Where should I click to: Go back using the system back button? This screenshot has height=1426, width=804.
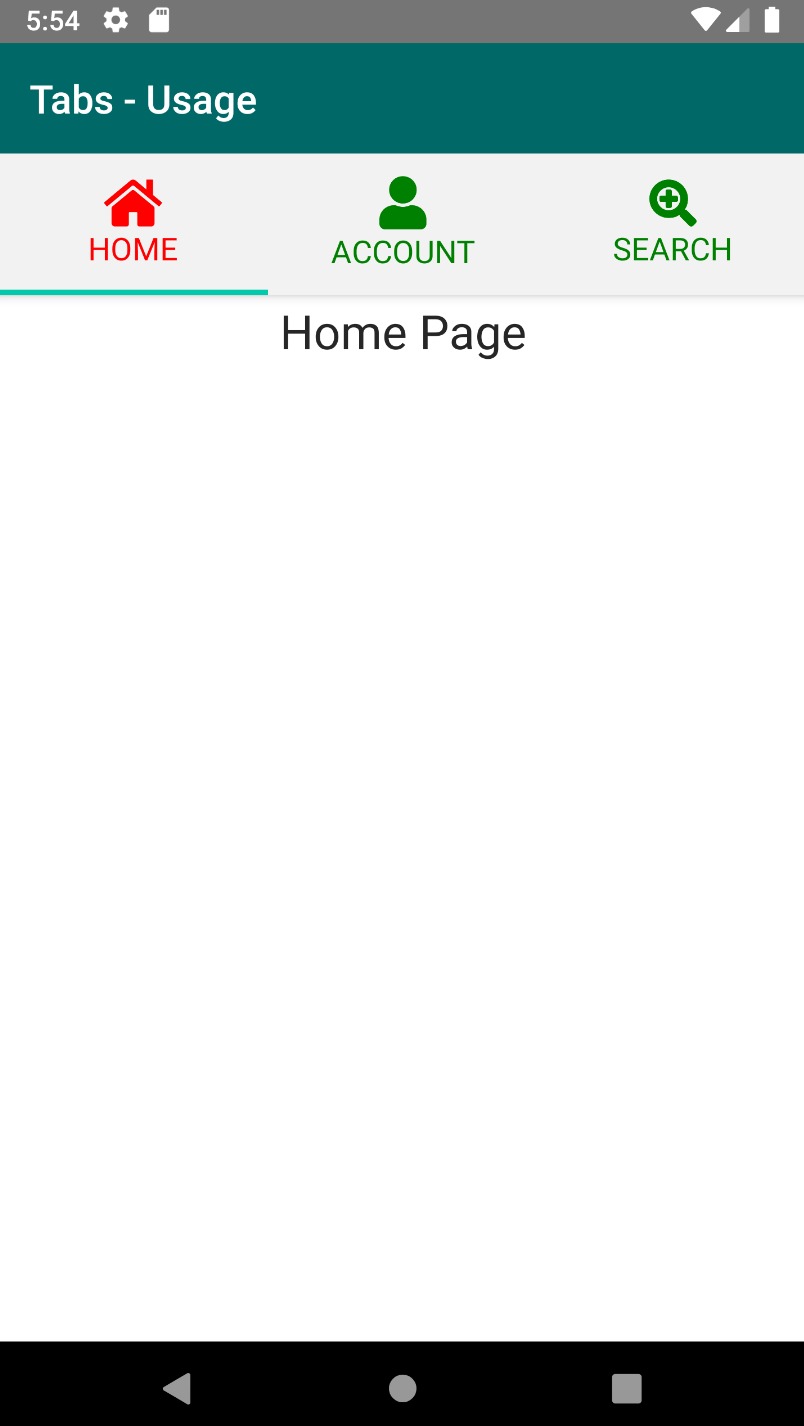[178, 1388]
